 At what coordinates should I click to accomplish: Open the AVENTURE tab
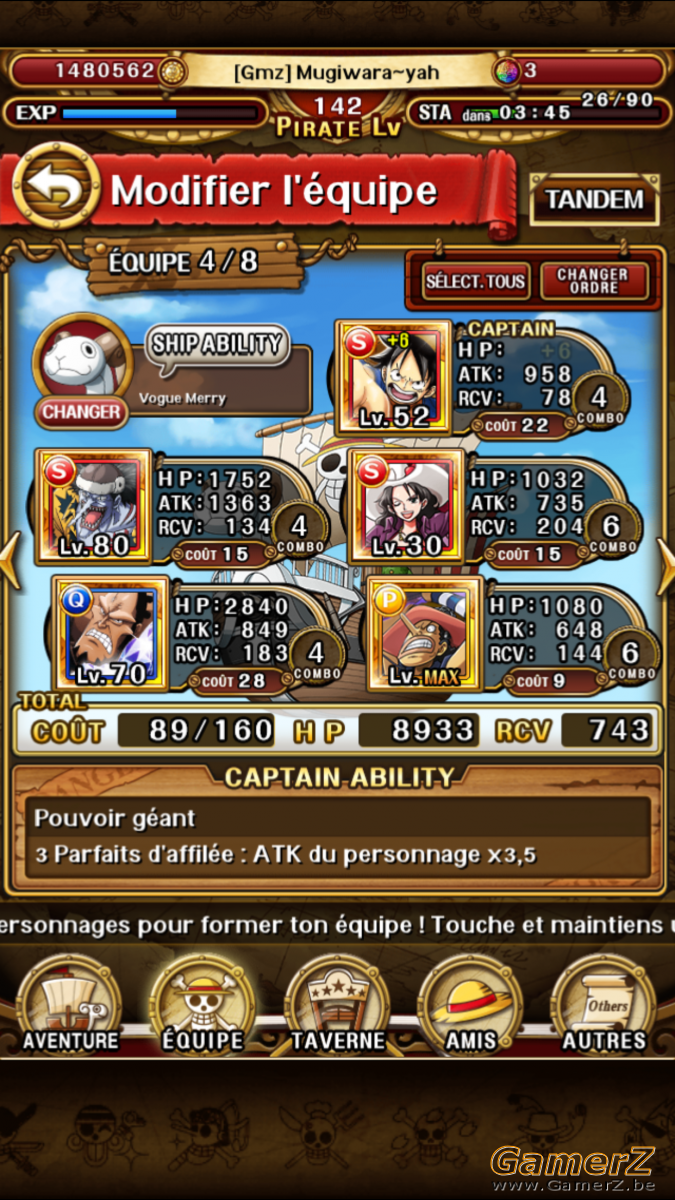68,1004
